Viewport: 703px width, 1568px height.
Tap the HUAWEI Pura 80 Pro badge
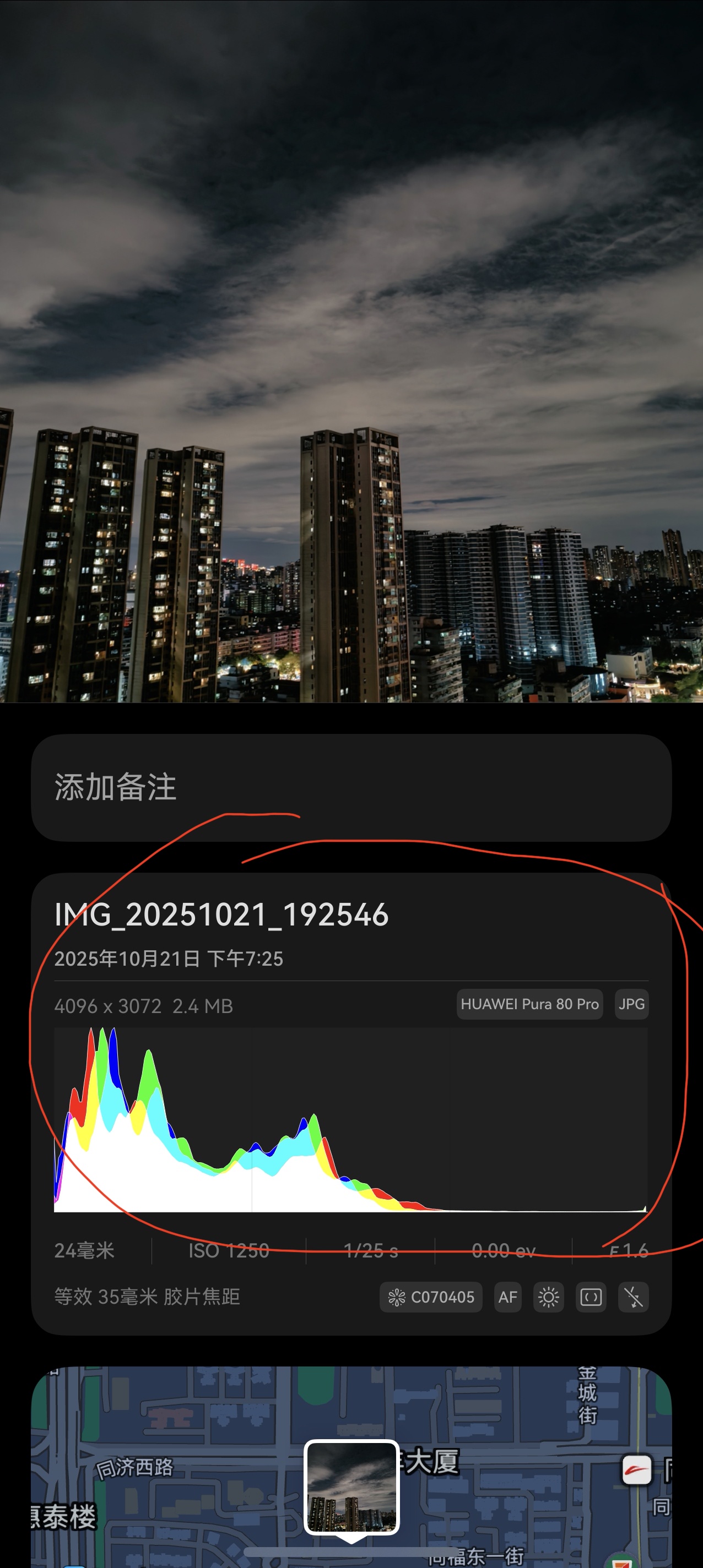(529, 1004)
